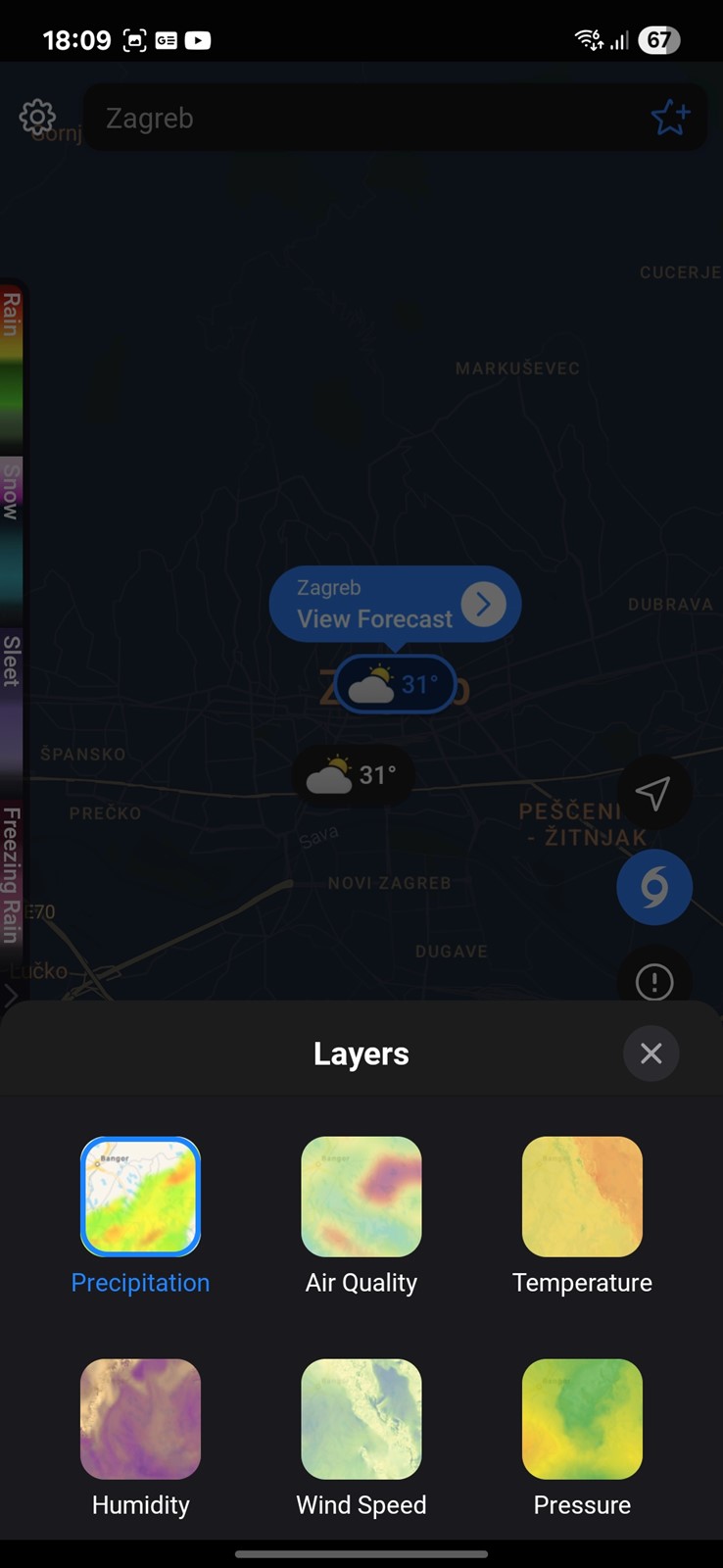Open the hurricane tracker button
The width and height of the screenshot is (723, 1568).
pos(653,887)
